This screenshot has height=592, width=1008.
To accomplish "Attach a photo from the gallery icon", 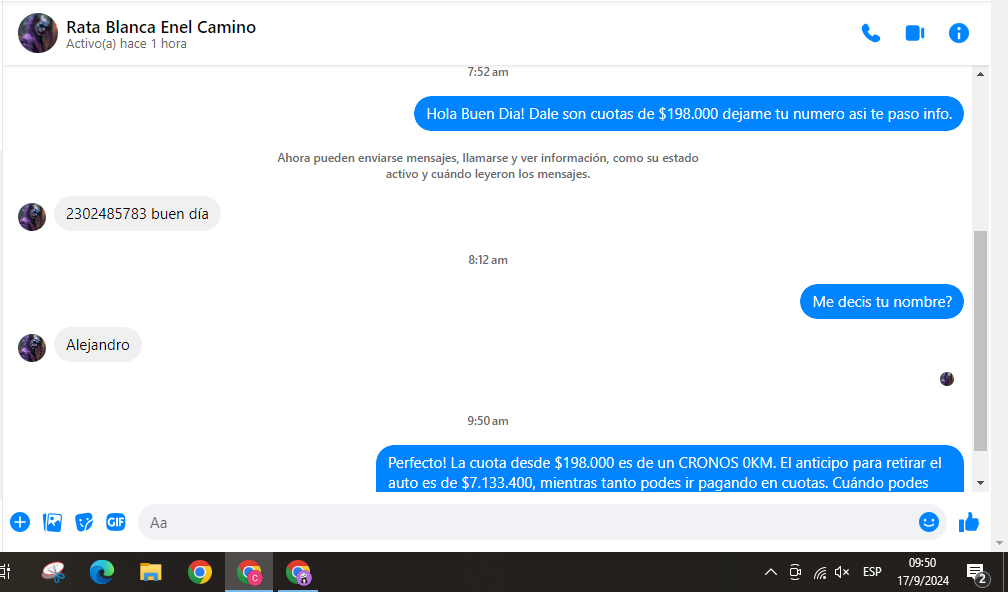I will 53,522.
